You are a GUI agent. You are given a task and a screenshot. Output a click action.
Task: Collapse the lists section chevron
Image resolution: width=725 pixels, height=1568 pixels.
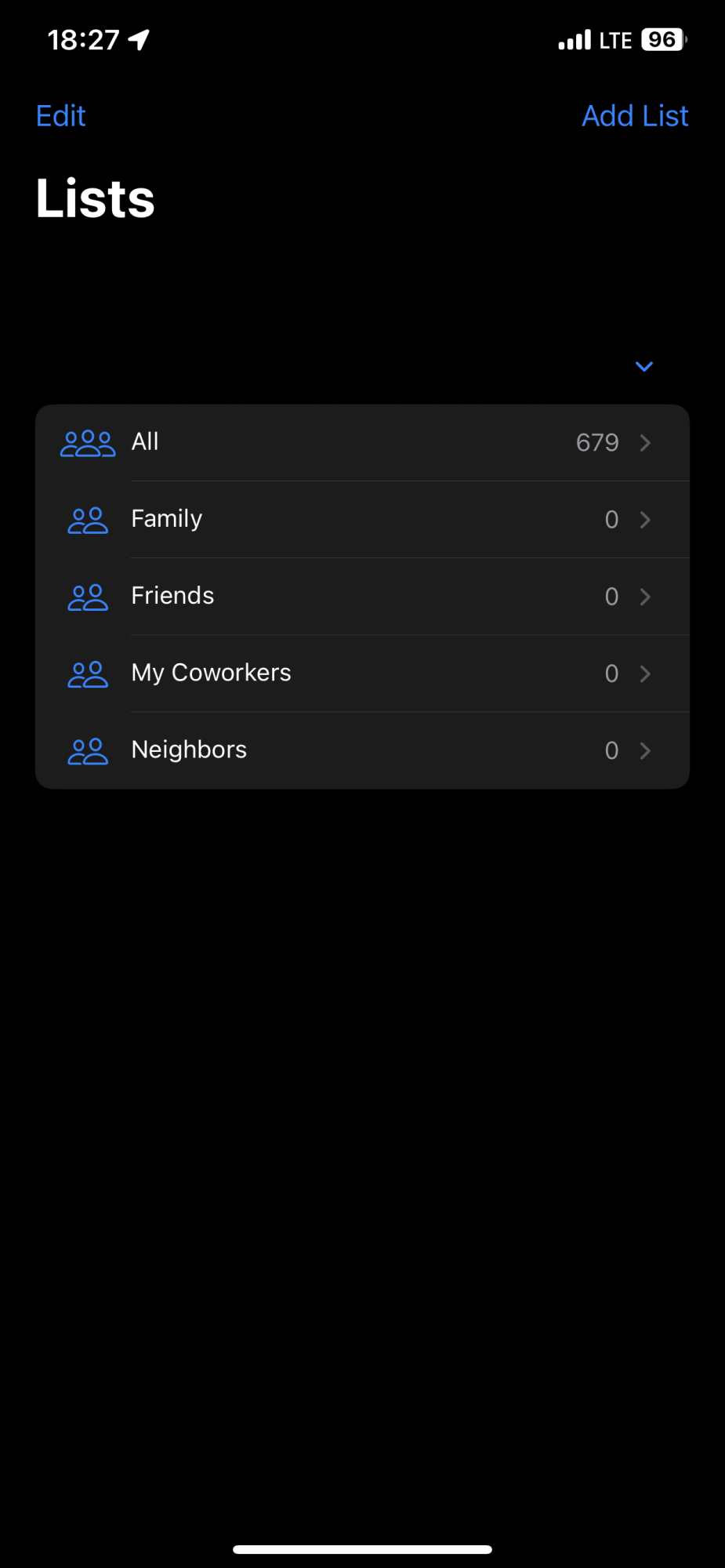pyautogui.click(x=643, y=367)
